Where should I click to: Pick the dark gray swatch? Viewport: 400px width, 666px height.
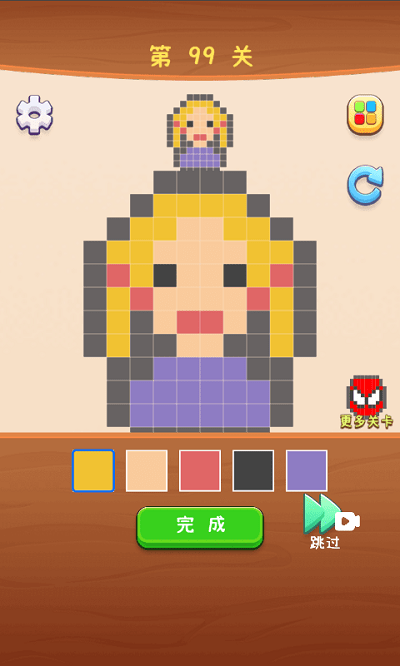pos(253,471)
